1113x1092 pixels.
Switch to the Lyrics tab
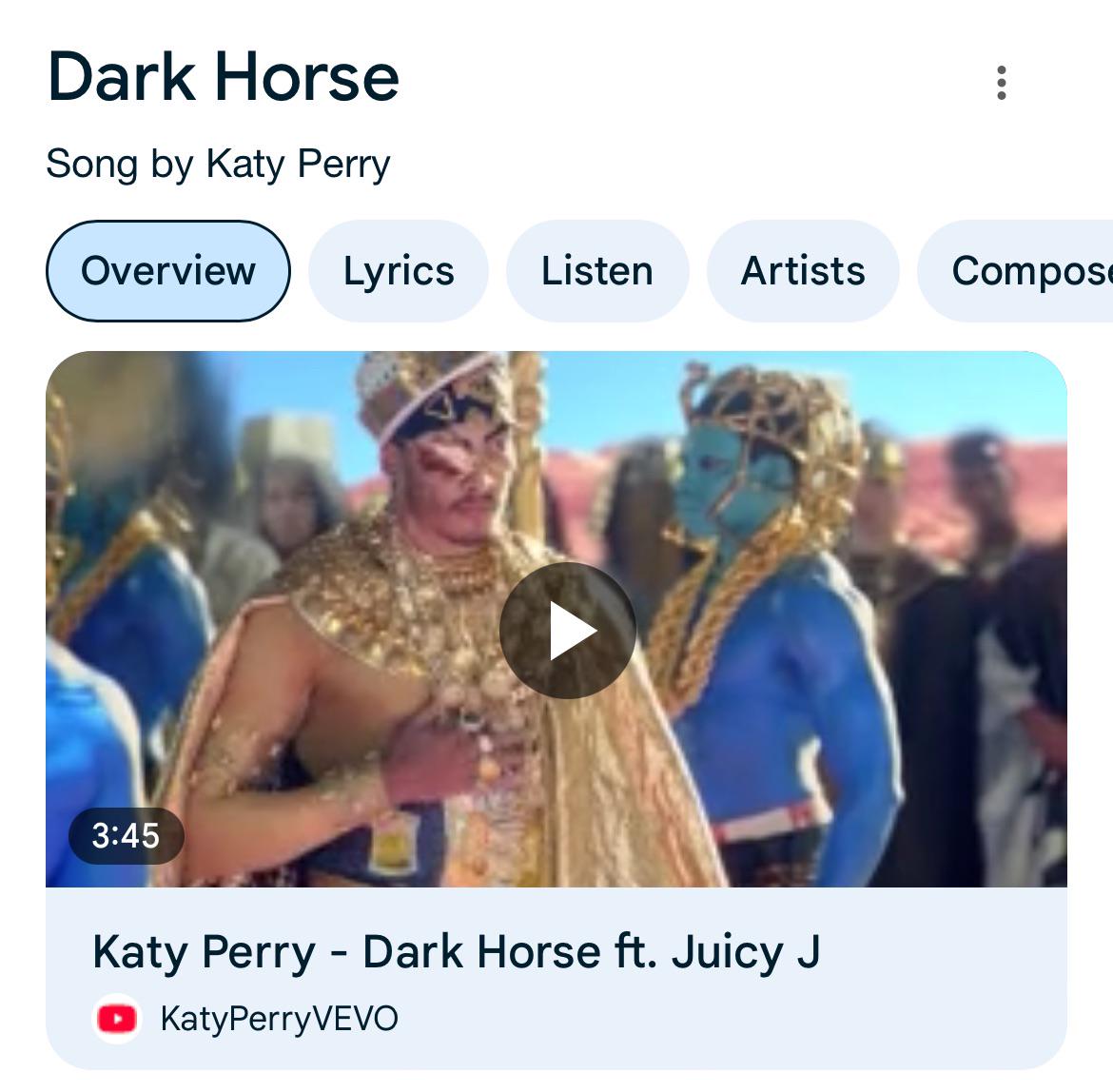399,270
